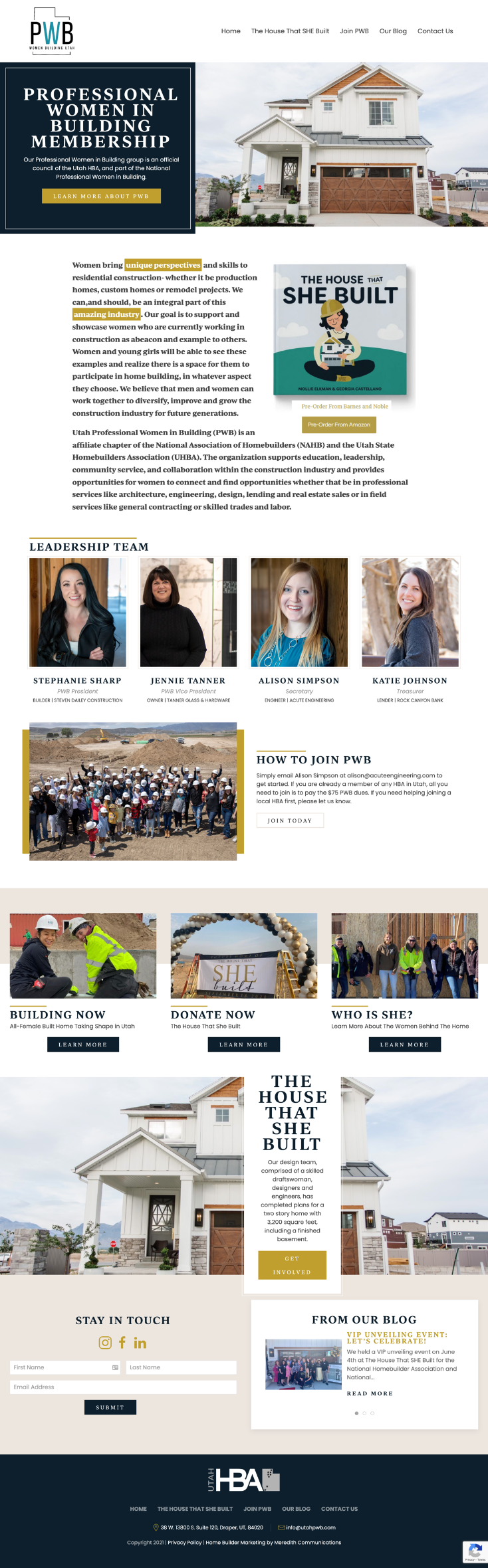Image resolution: width=488 pixels, height=1568 pixels.
Task: Tap Learn More About PWB button
Action: (x=101, y=196)
